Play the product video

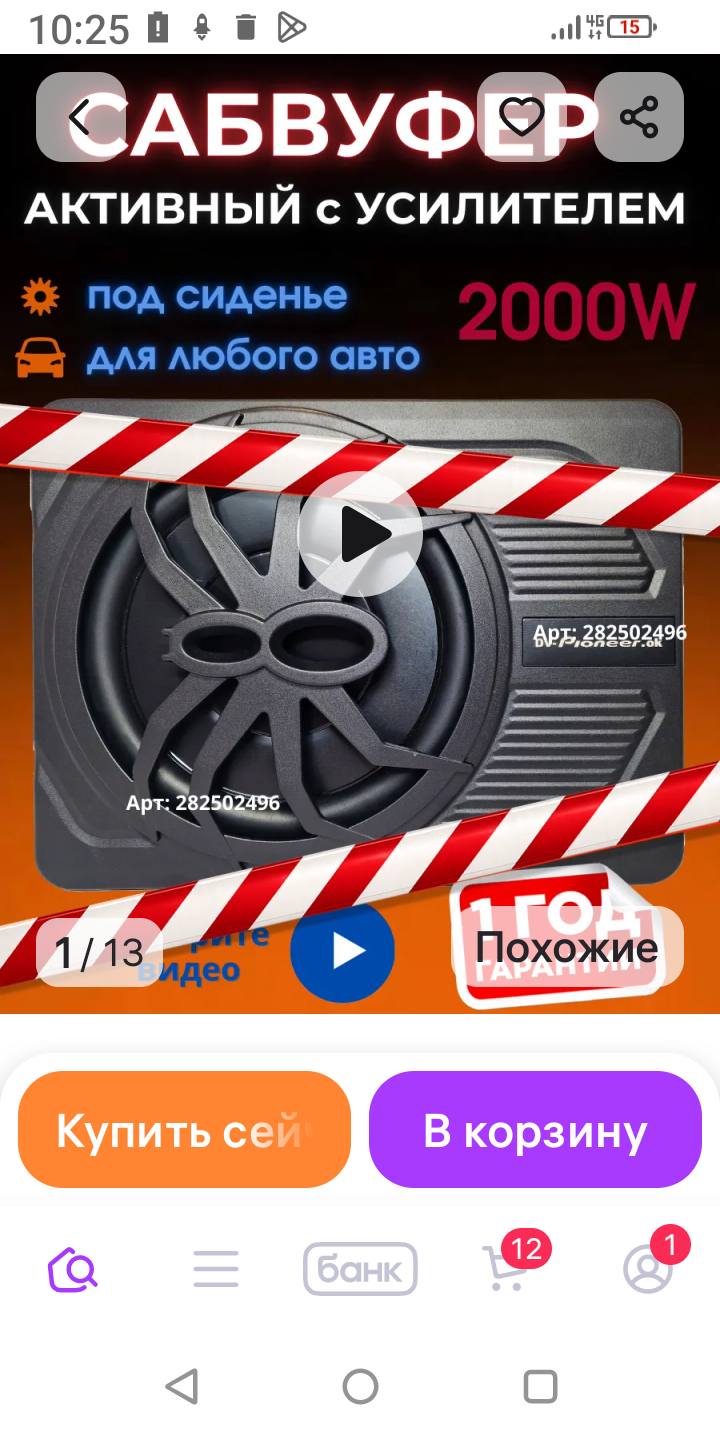click(x=360, y=534)
